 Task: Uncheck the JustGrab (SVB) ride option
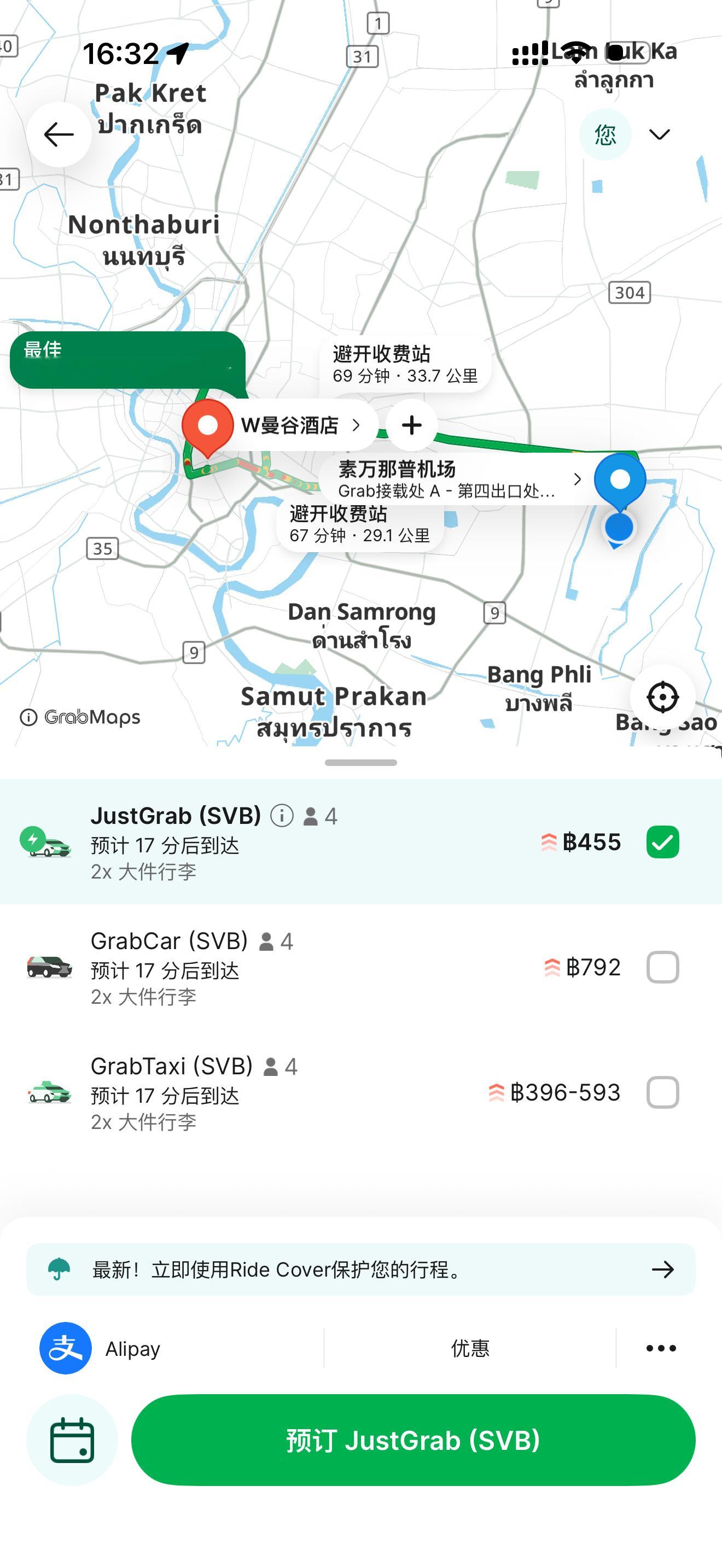tap(663, 842)
